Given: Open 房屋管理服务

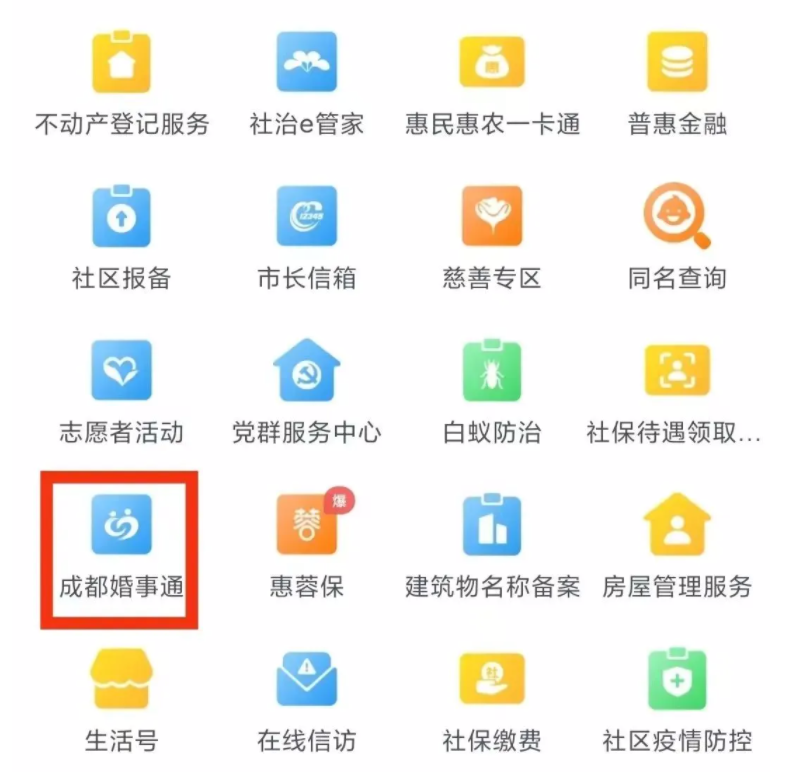Looking at the screenshot, I should click(x=677, y=524).
